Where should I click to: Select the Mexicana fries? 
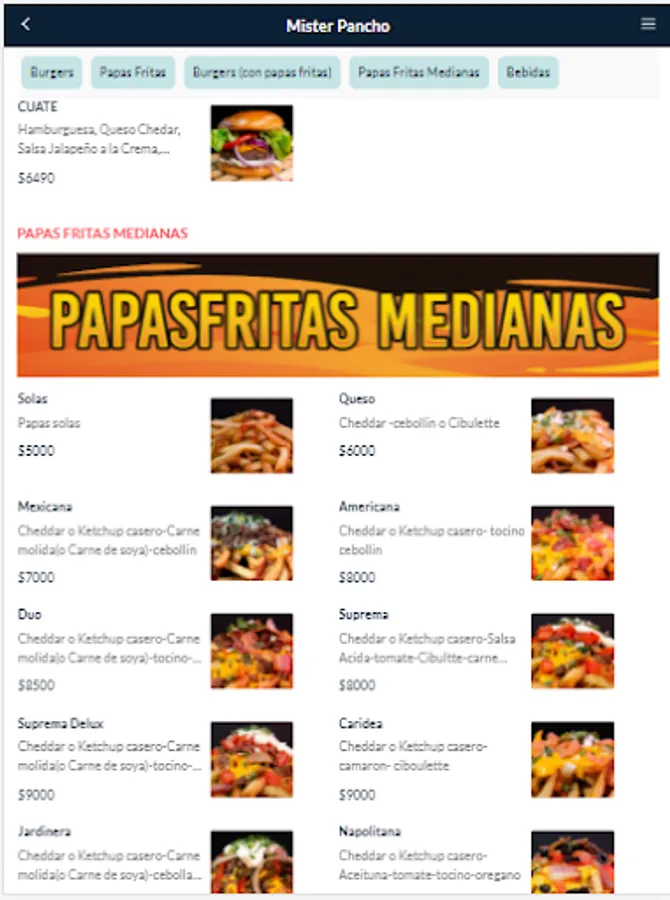(155, 543)
